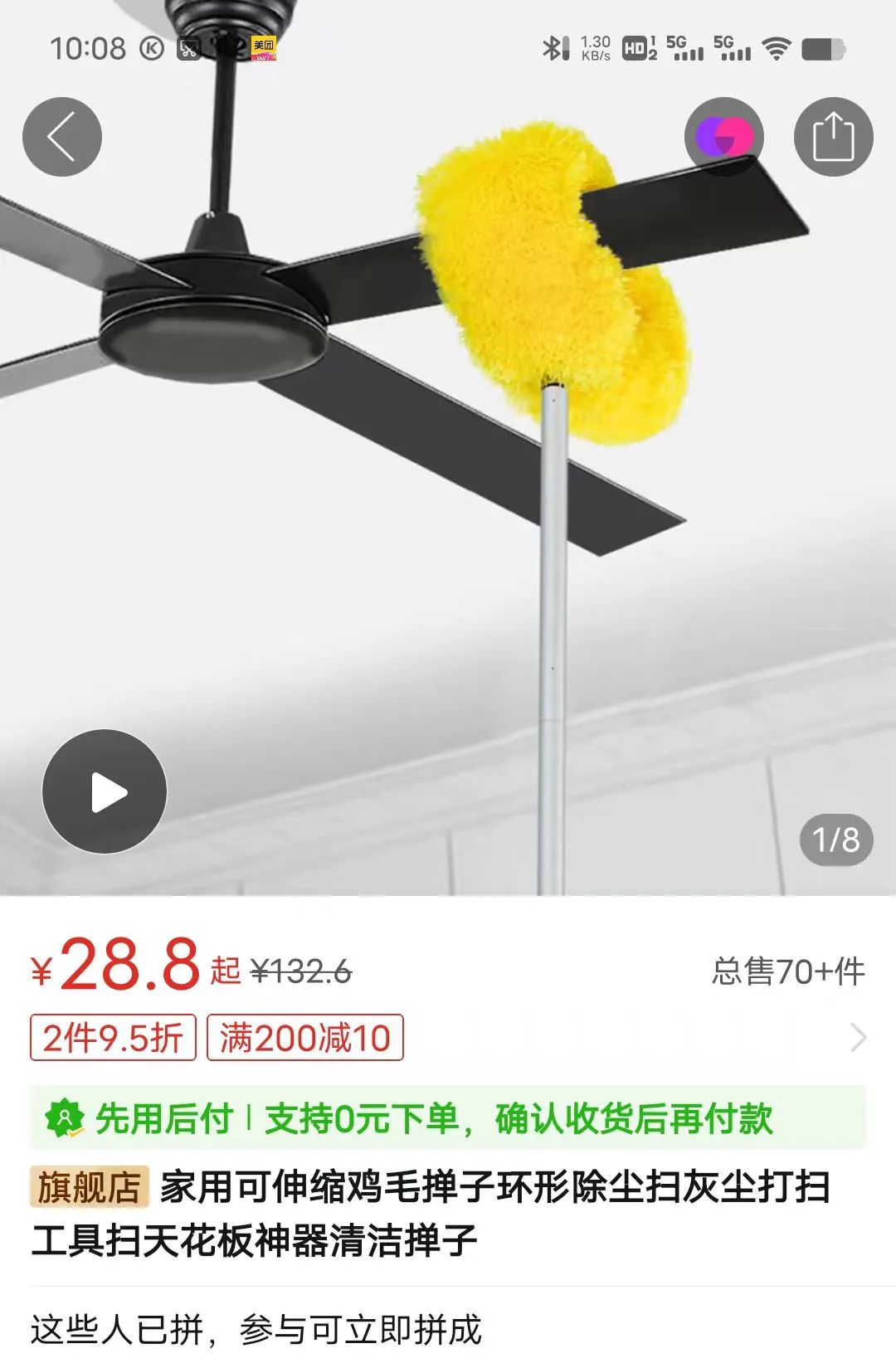View the 2件9.5折 discount tag

coord(113,1038)
